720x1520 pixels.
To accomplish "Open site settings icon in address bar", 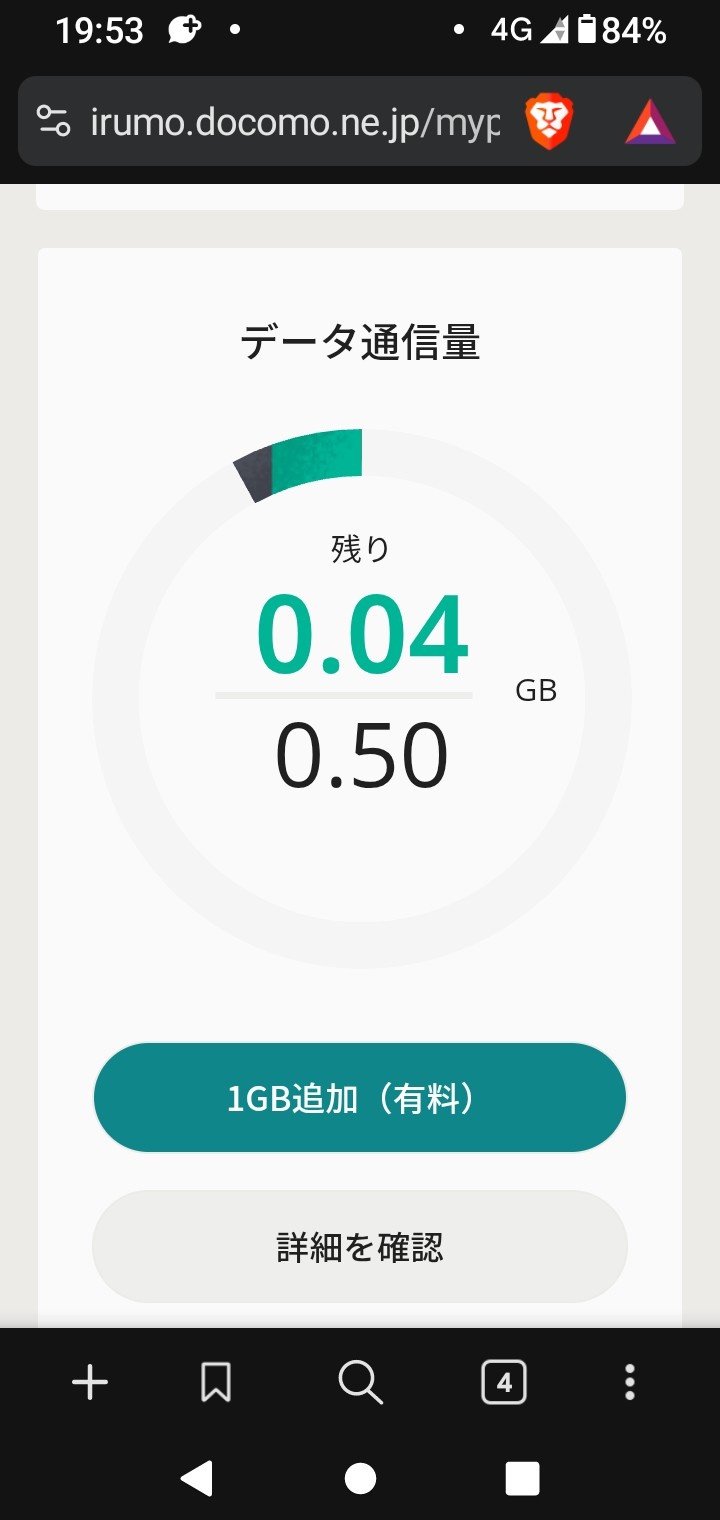I will click(54, 121).
